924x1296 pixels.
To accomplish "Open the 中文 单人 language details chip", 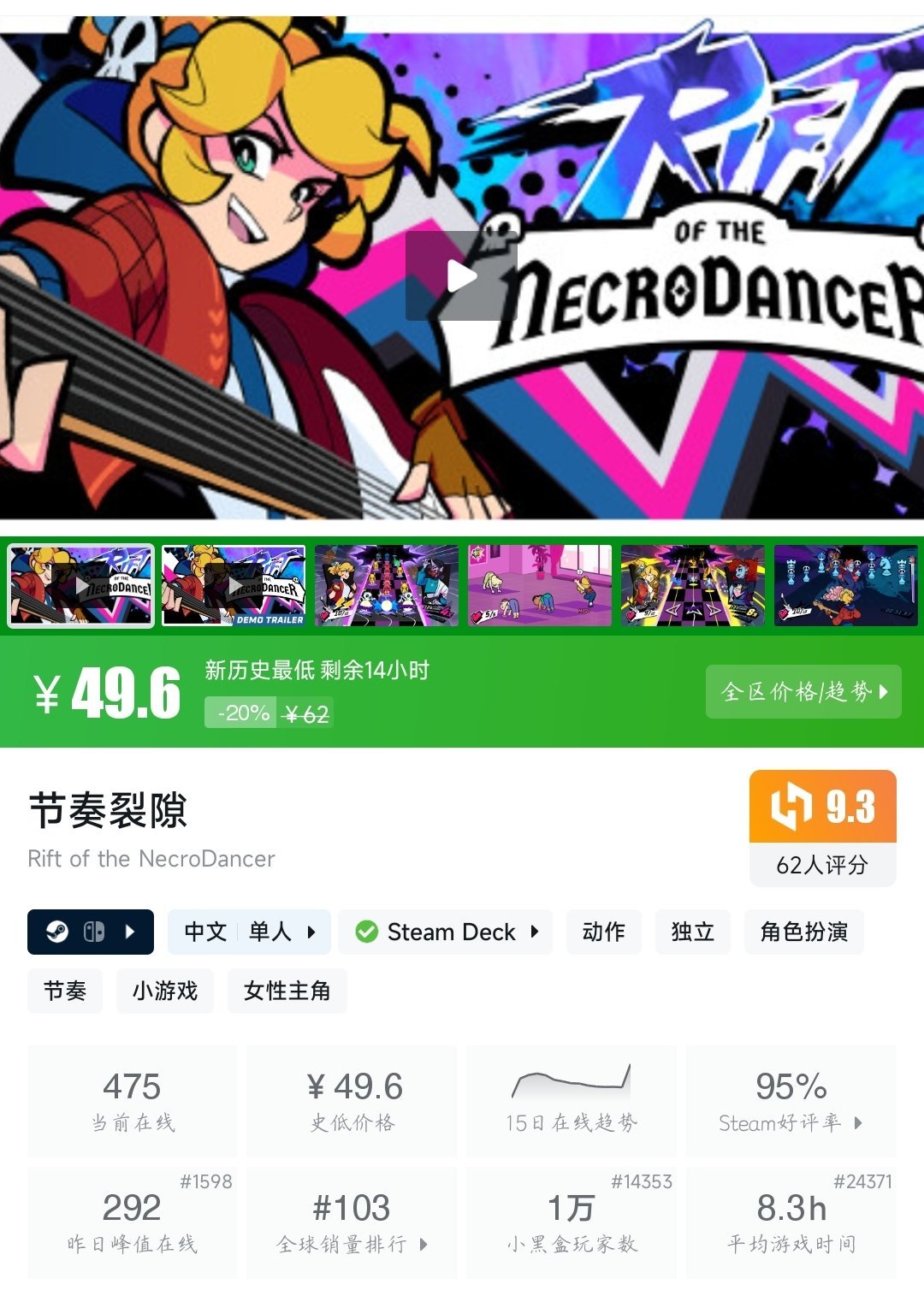I will [x=249, y=932].
